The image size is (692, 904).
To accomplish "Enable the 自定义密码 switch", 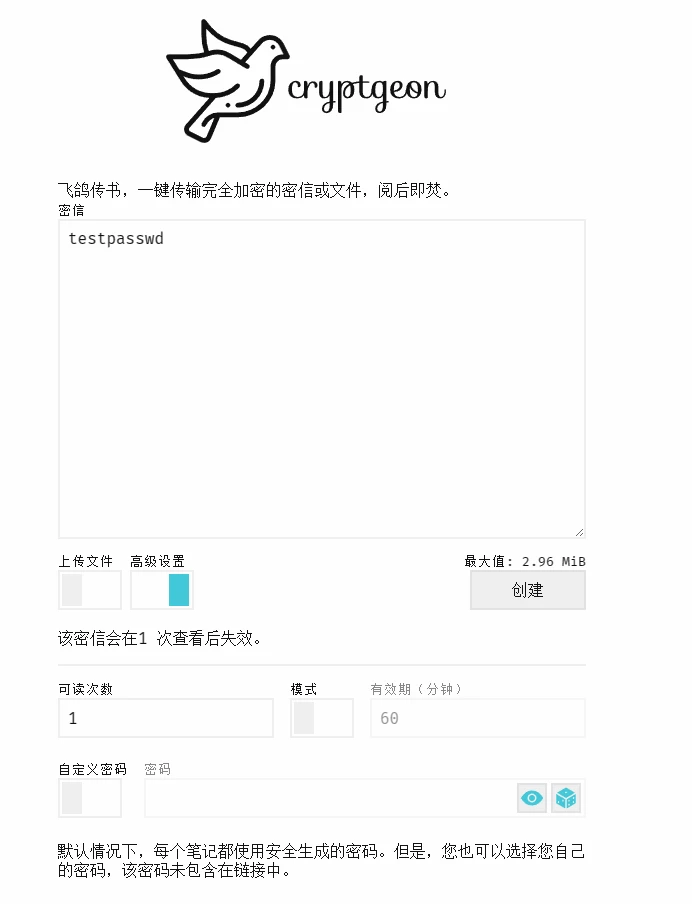I will [89, 798].
